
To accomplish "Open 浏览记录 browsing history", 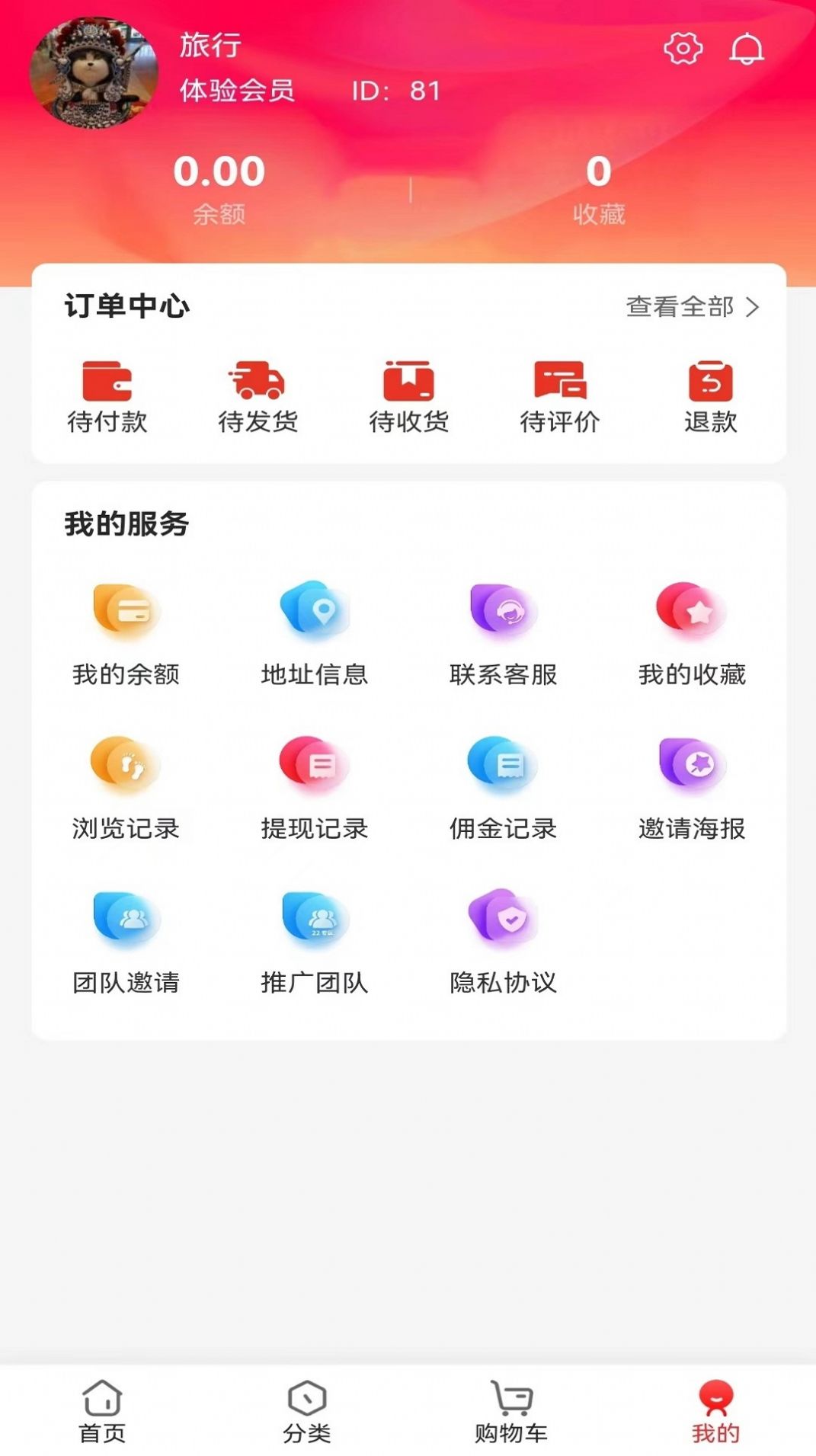I will [x=125, y=785].
